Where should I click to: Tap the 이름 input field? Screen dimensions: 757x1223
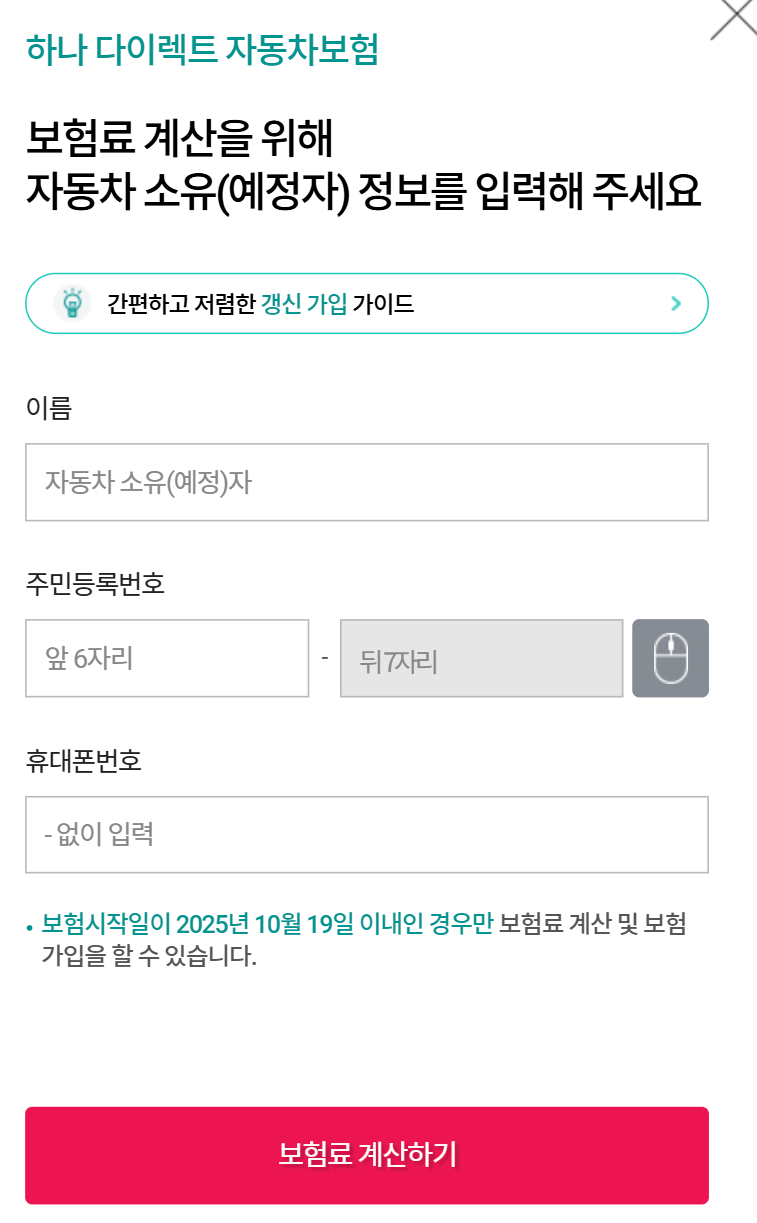tap(366, 482)
